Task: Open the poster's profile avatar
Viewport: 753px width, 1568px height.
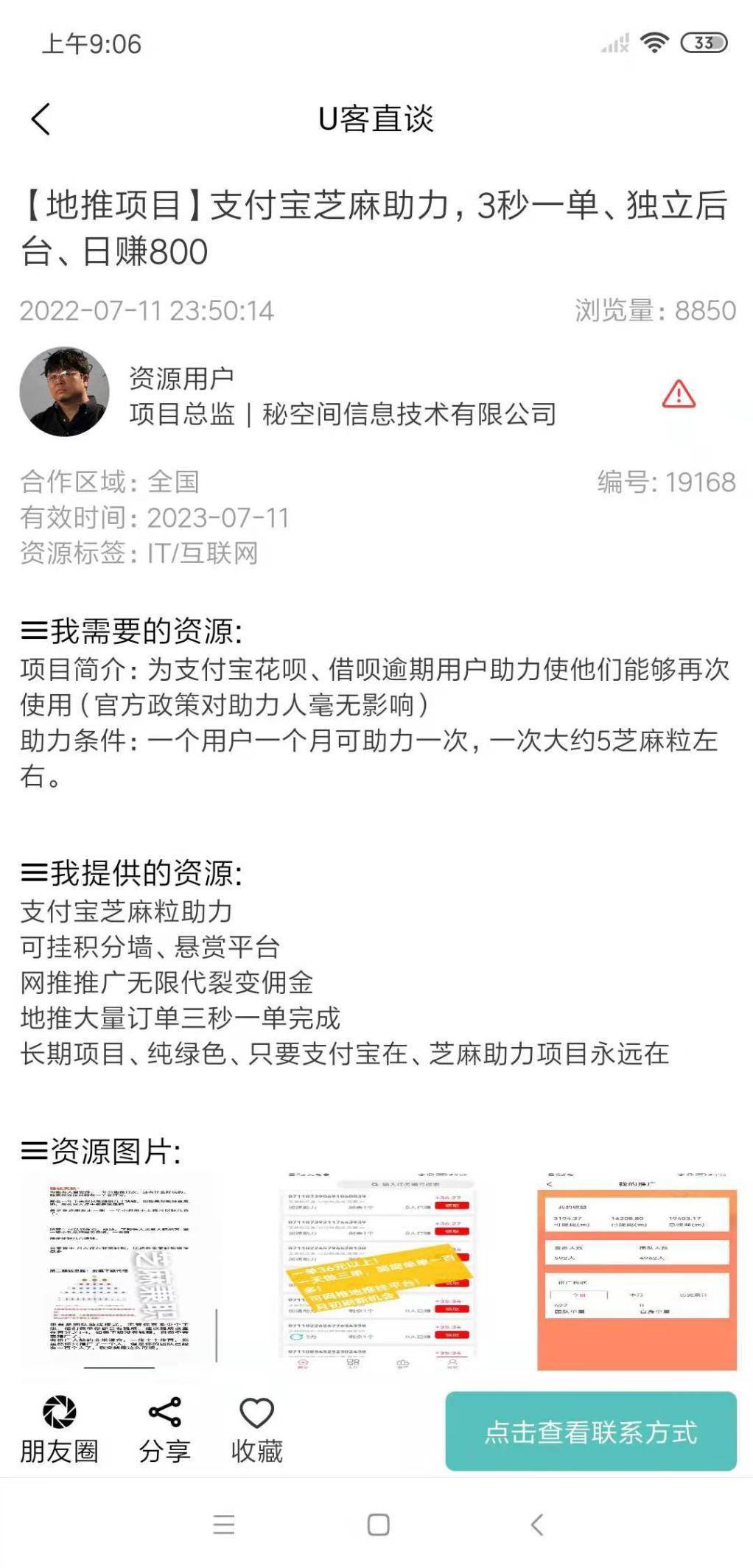Action: (x=65, y=392)
